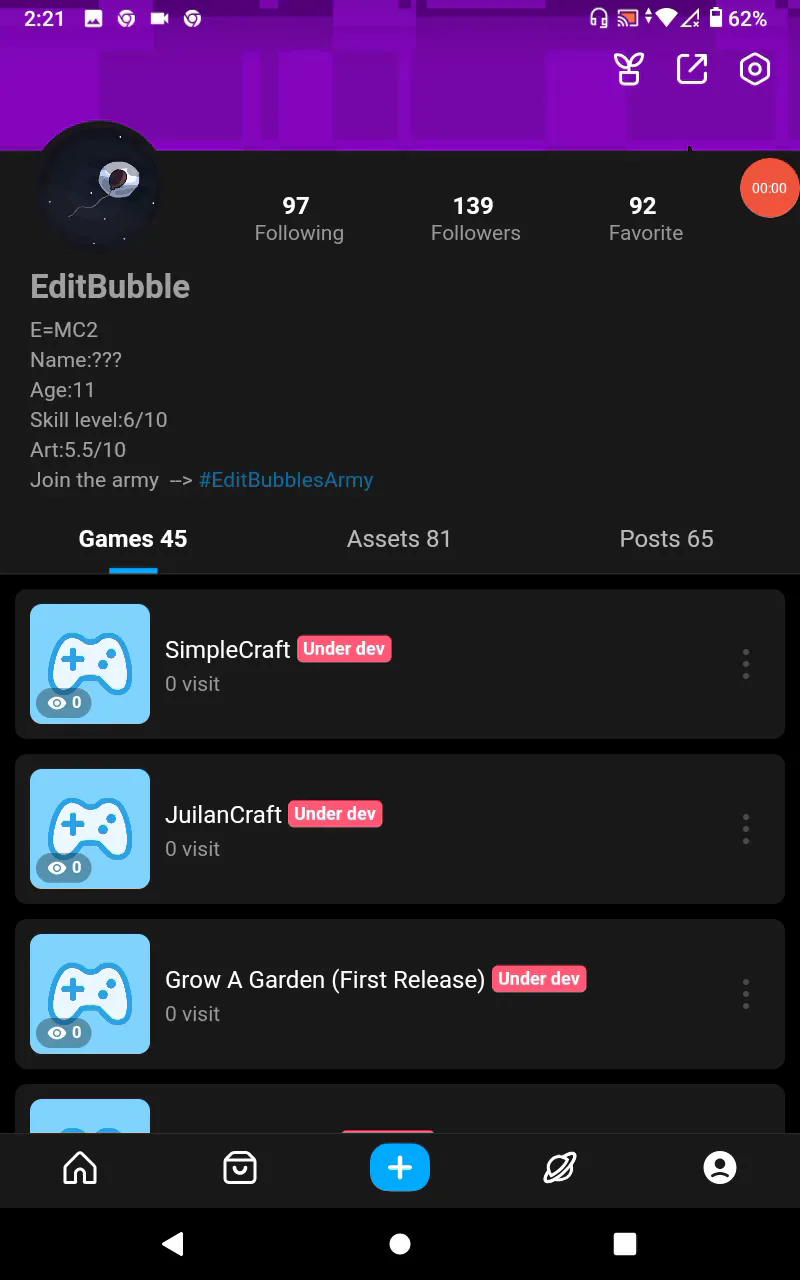Share this profile via the share icon
This screenshot has width=800, height=1280.
692,69
